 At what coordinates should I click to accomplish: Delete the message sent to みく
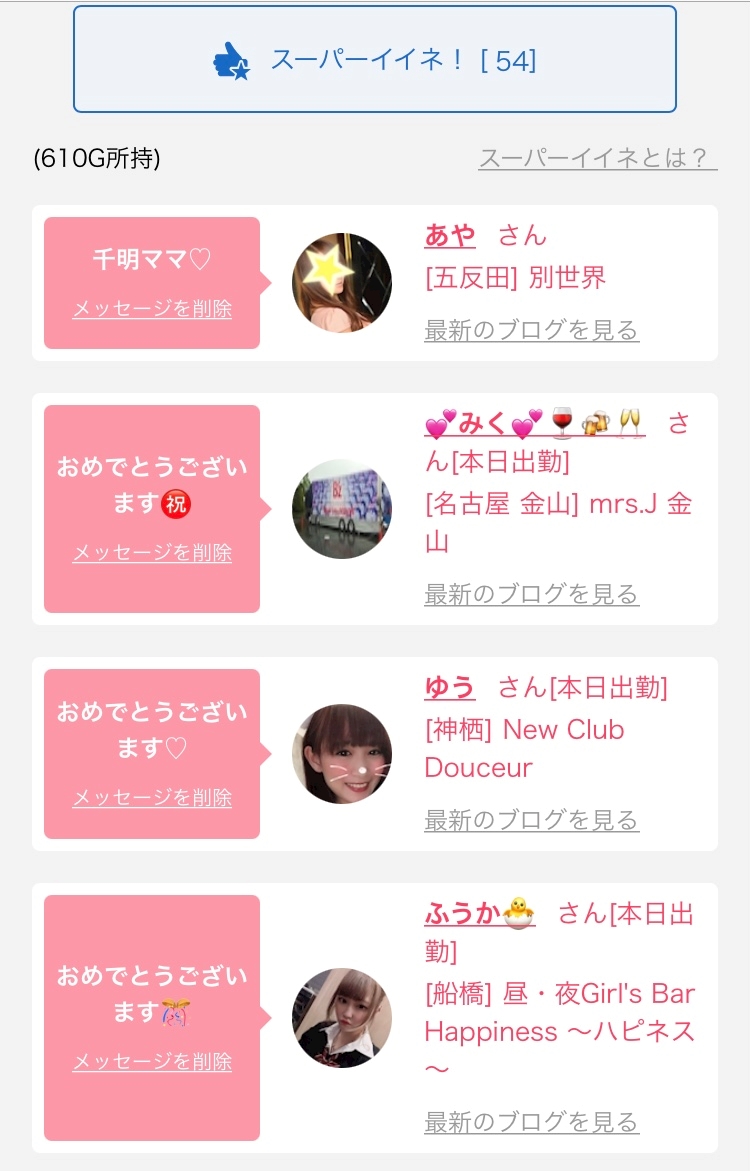(152, 553)
